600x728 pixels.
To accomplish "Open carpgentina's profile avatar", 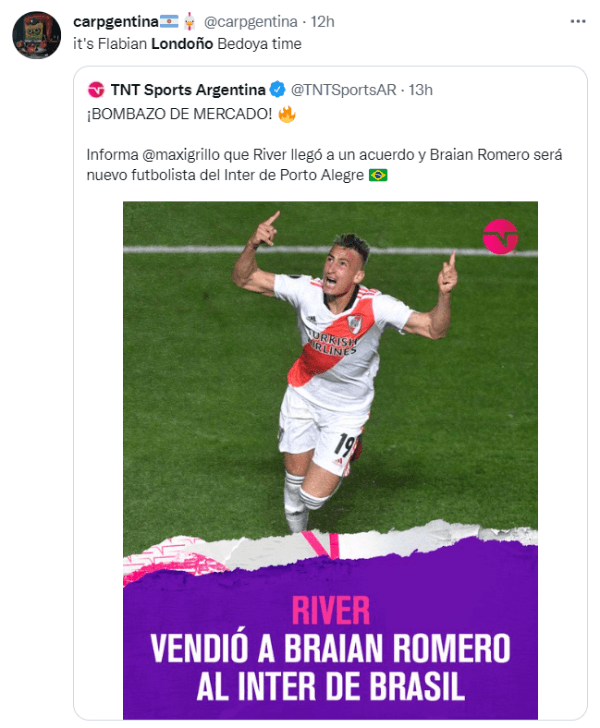I will (x=35, y=37).
